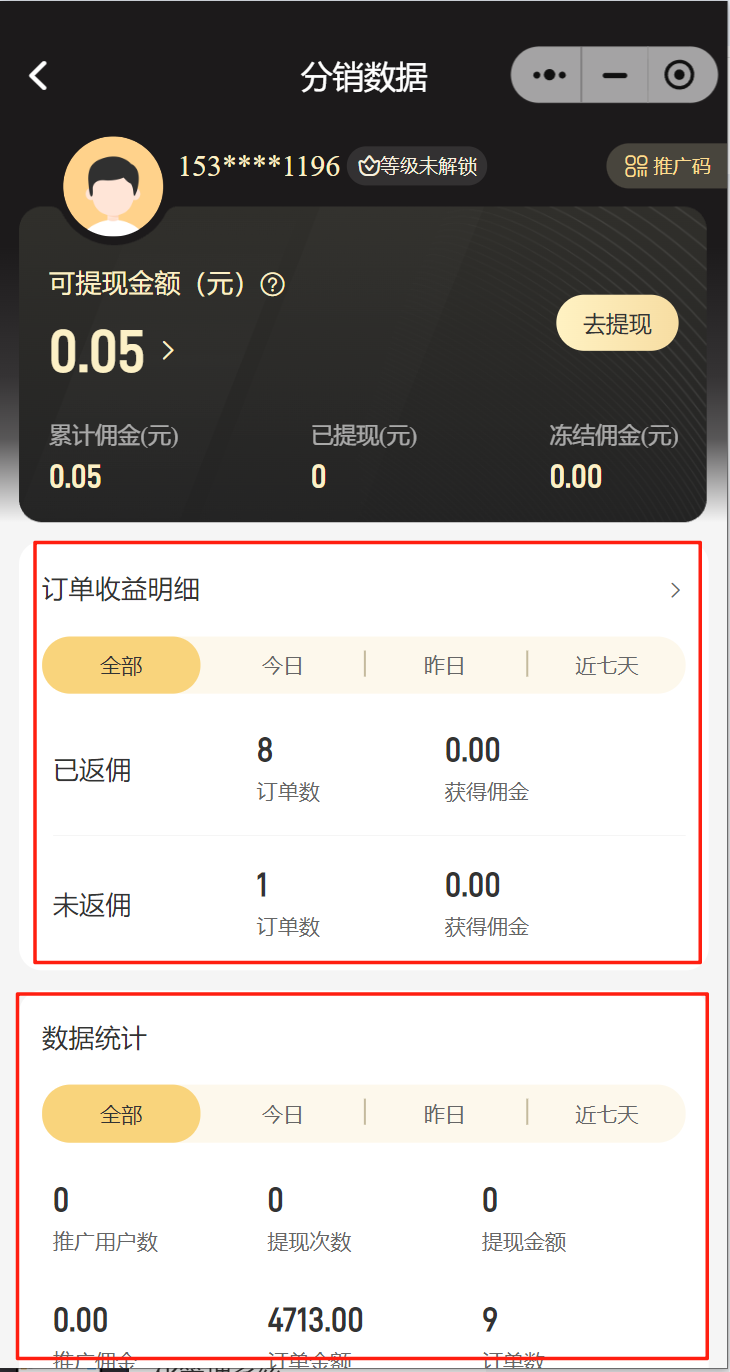Open the mini program more options menu

pyautogui.click(x=549, y=75)
